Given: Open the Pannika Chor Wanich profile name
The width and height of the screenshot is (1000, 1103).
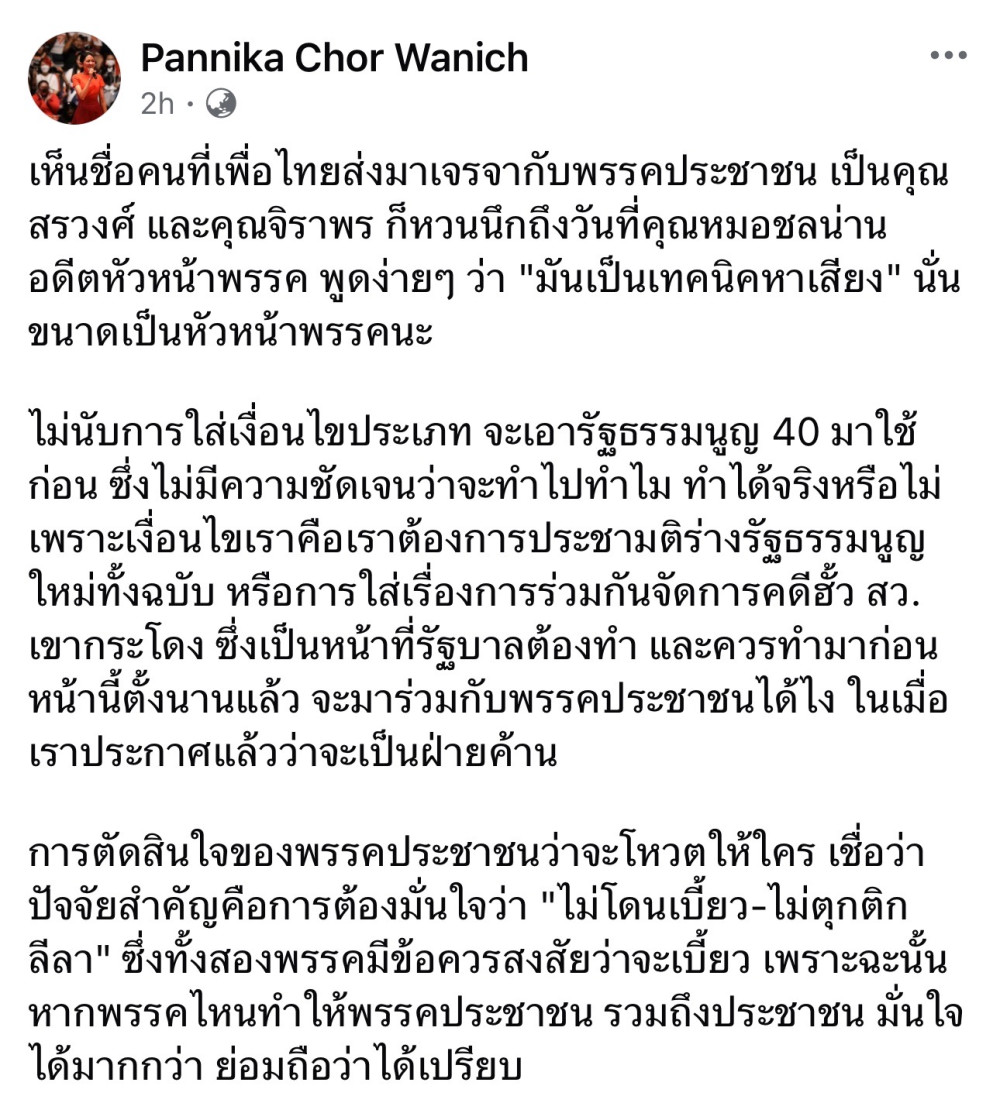Looking at the screenshot, I should [334, 58].
